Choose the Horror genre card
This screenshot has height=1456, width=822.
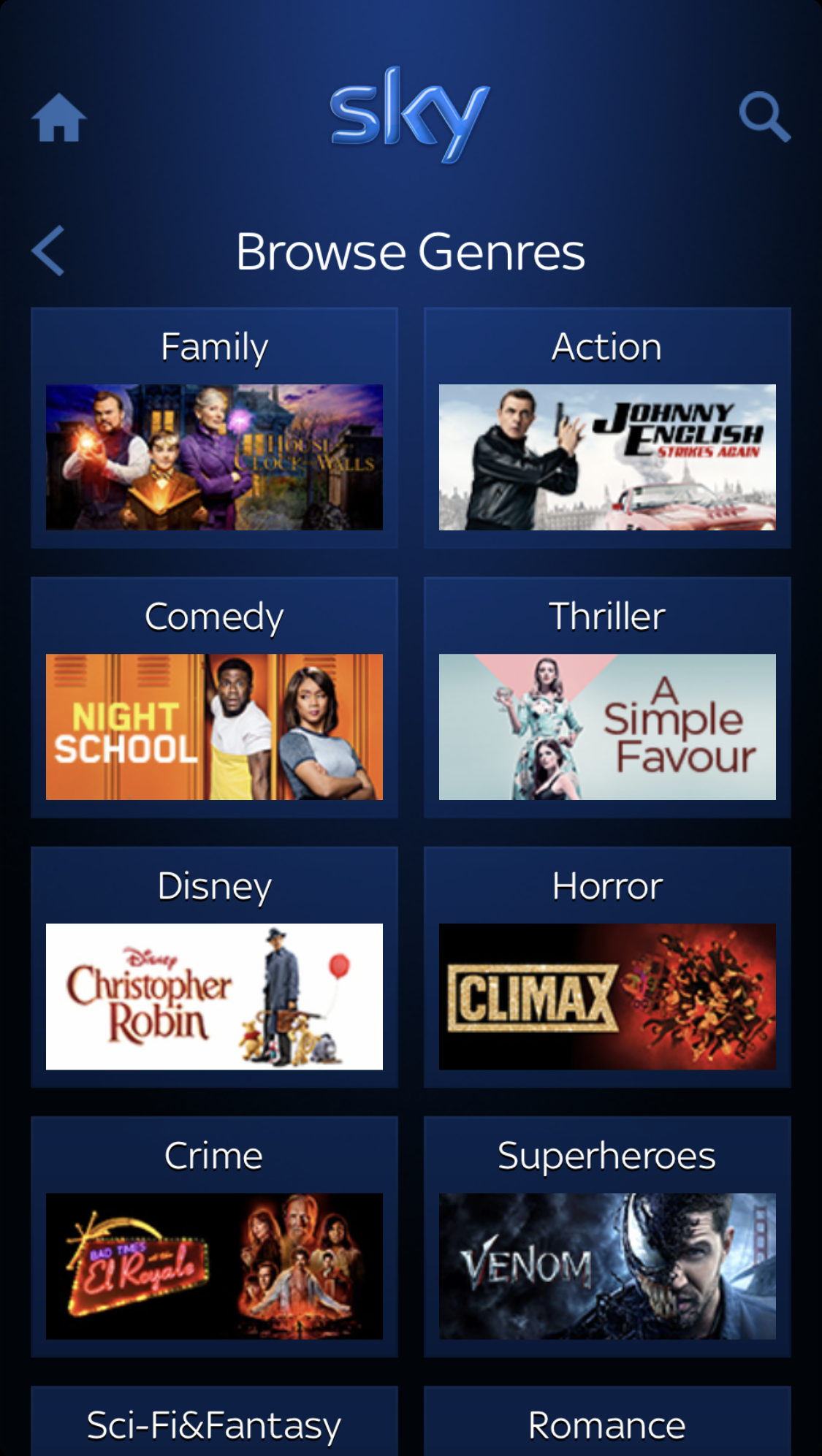pyautogui.click(x=607, y=967)
